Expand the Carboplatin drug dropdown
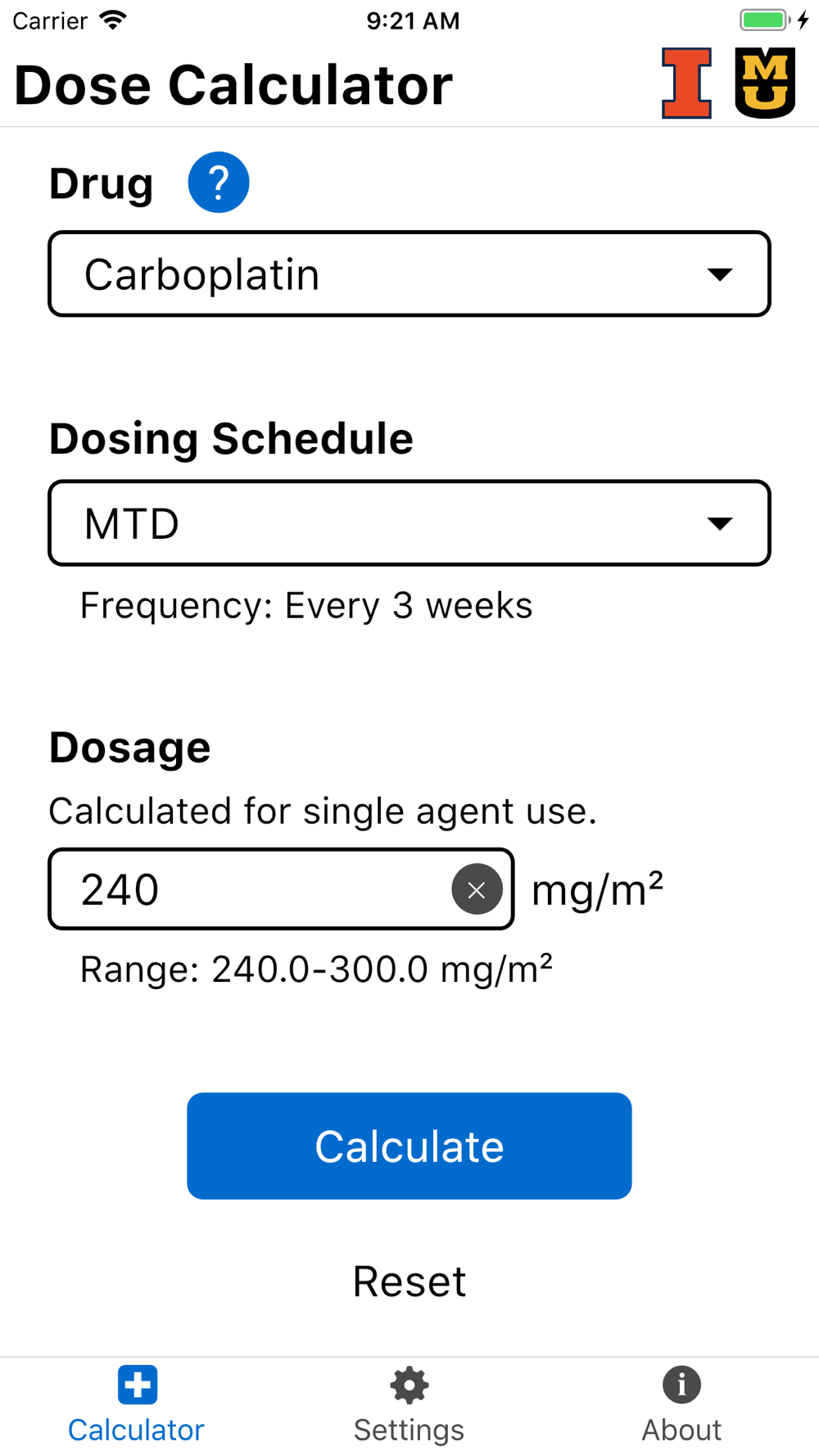819x1456 pixels. click(409, 274)
